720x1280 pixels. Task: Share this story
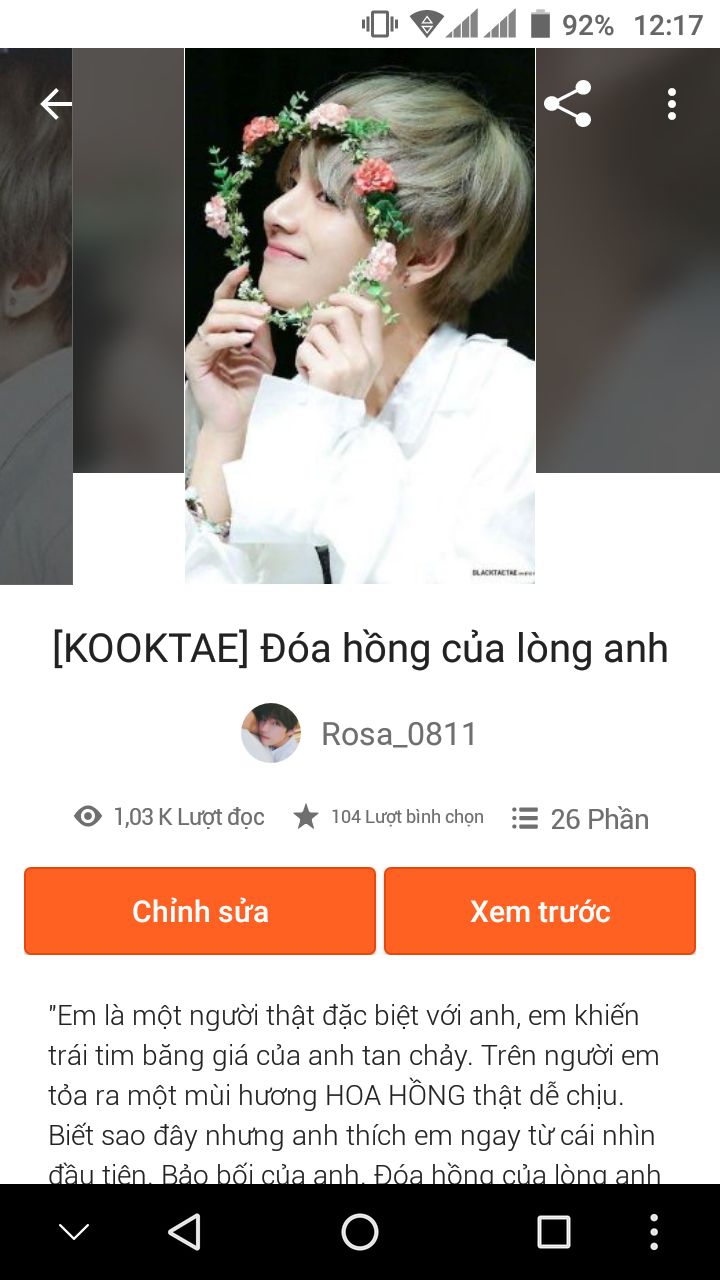[567, 104]
